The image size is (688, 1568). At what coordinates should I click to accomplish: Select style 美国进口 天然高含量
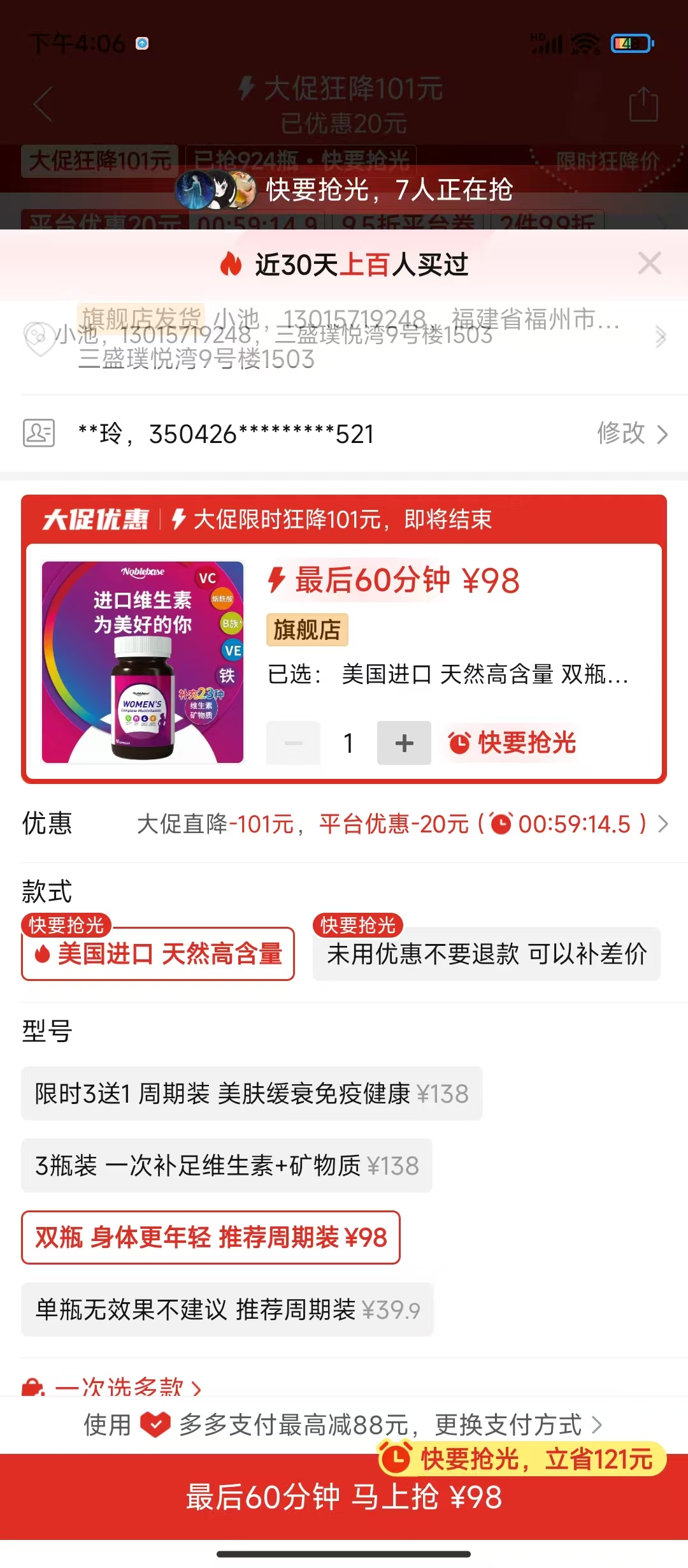point(158,954)
